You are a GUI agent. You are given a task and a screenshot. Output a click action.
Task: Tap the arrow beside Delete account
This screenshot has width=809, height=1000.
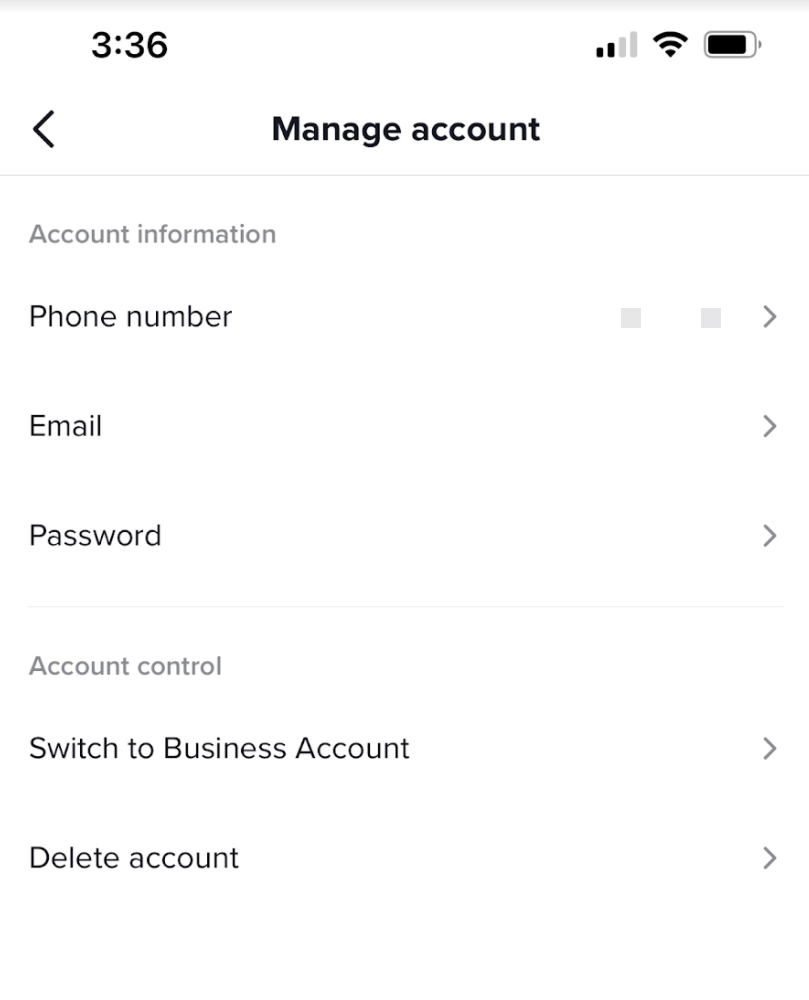[769, 857]
